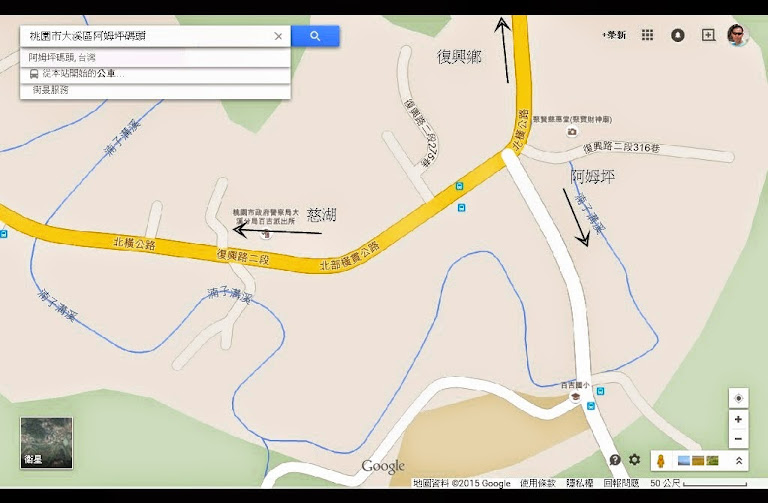Center map on my location

point(738,398)
